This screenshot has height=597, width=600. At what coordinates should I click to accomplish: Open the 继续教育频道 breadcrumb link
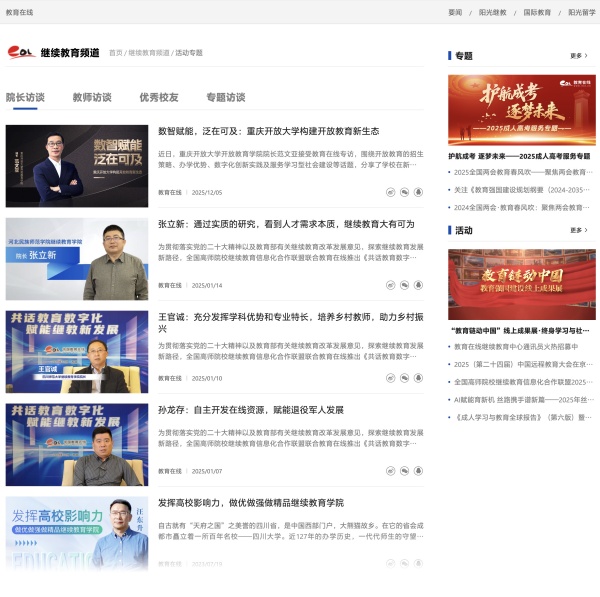(148, 53)
